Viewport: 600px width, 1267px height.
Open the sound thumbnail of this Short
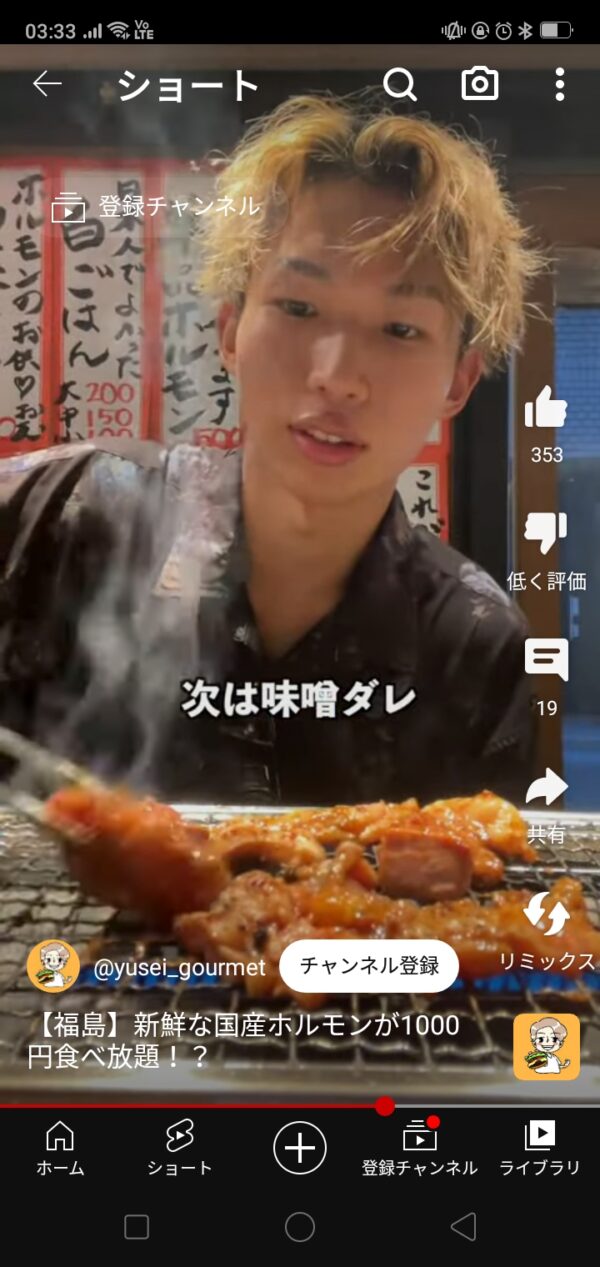546,1046
